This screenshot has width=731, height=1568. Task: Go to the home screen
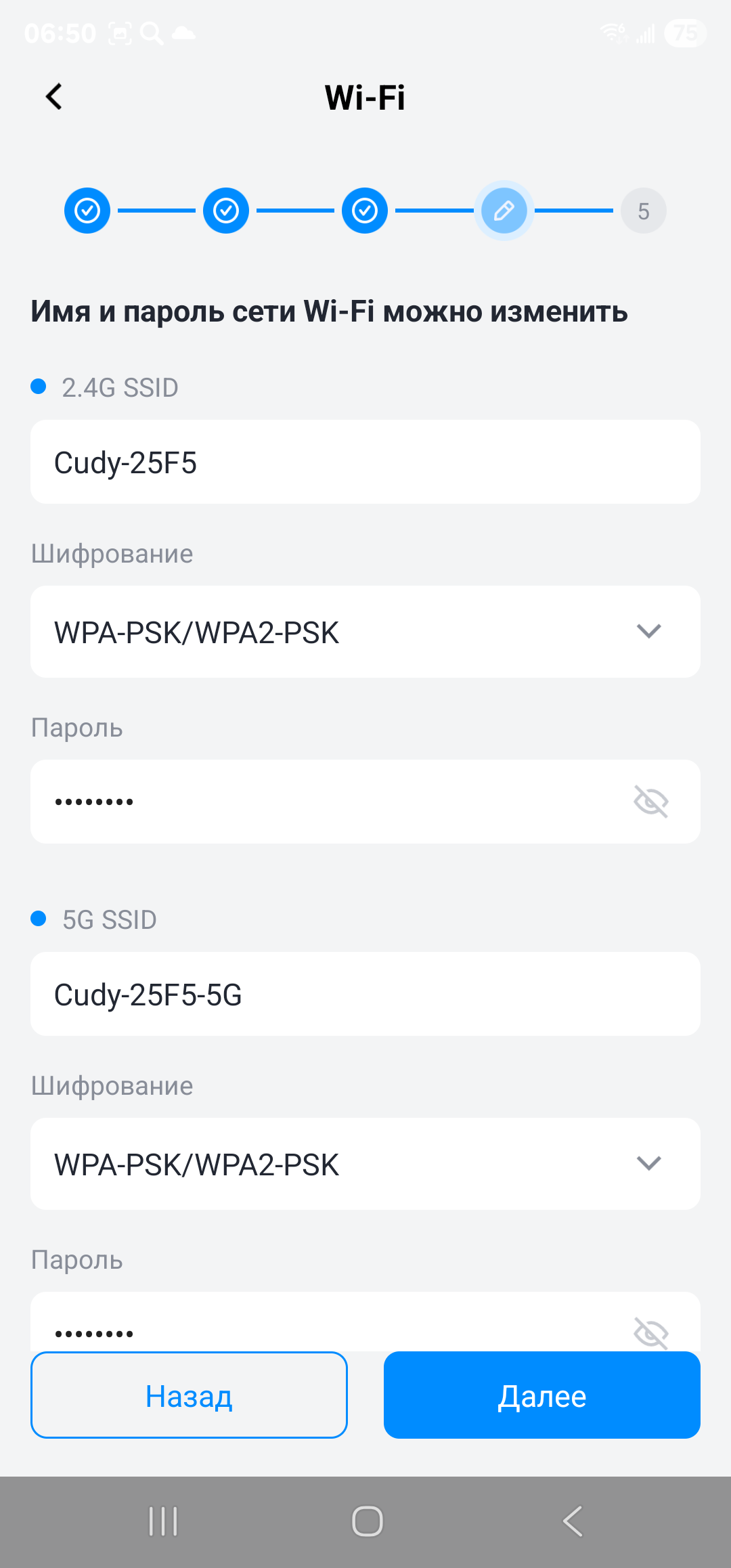tap(367, 1521)
